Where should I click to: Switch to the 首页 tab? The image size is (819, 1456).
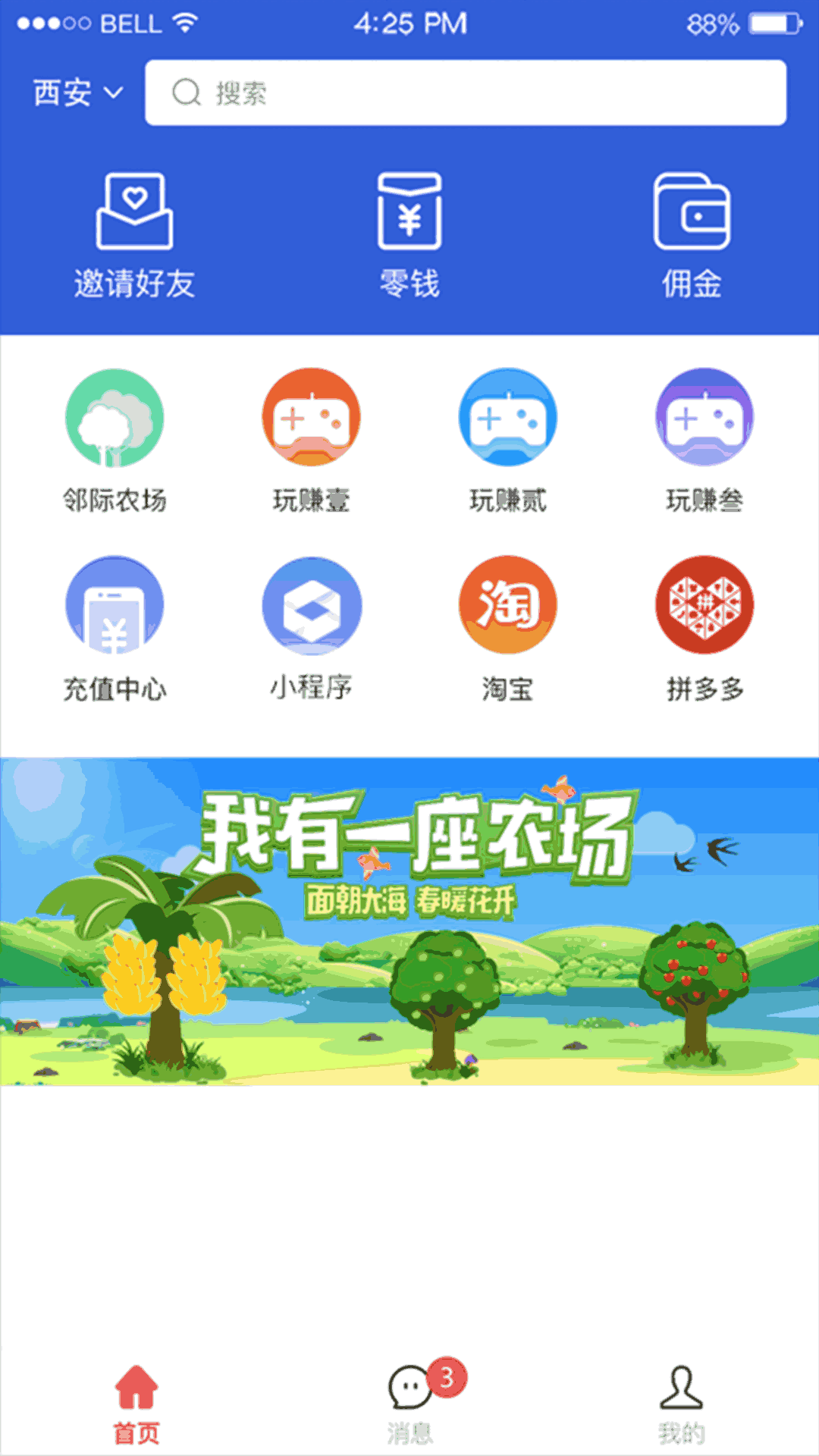pos(136,1403)
